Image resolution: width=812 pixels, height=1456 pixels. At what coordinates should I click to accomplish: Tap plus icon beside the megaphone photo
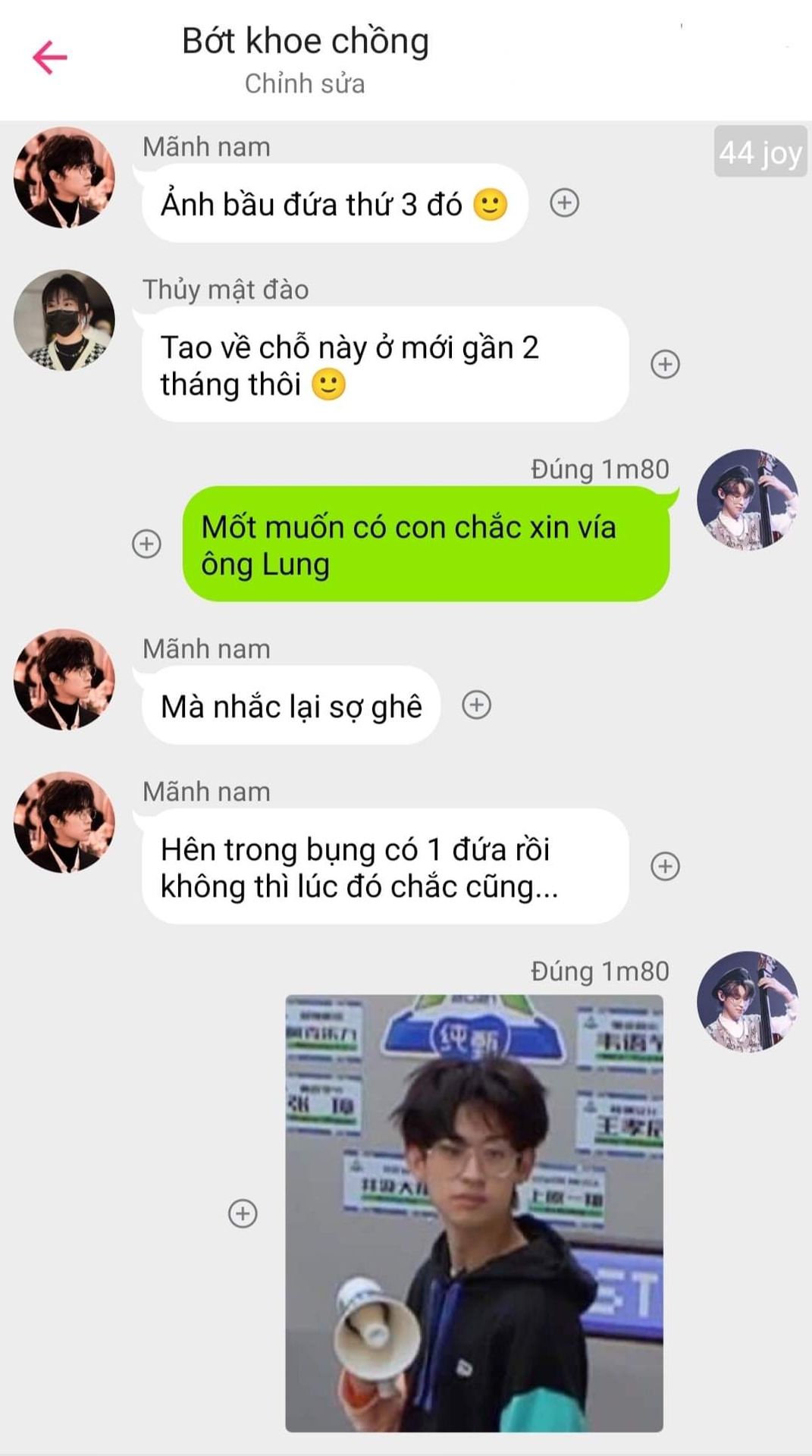(243, 1213)
